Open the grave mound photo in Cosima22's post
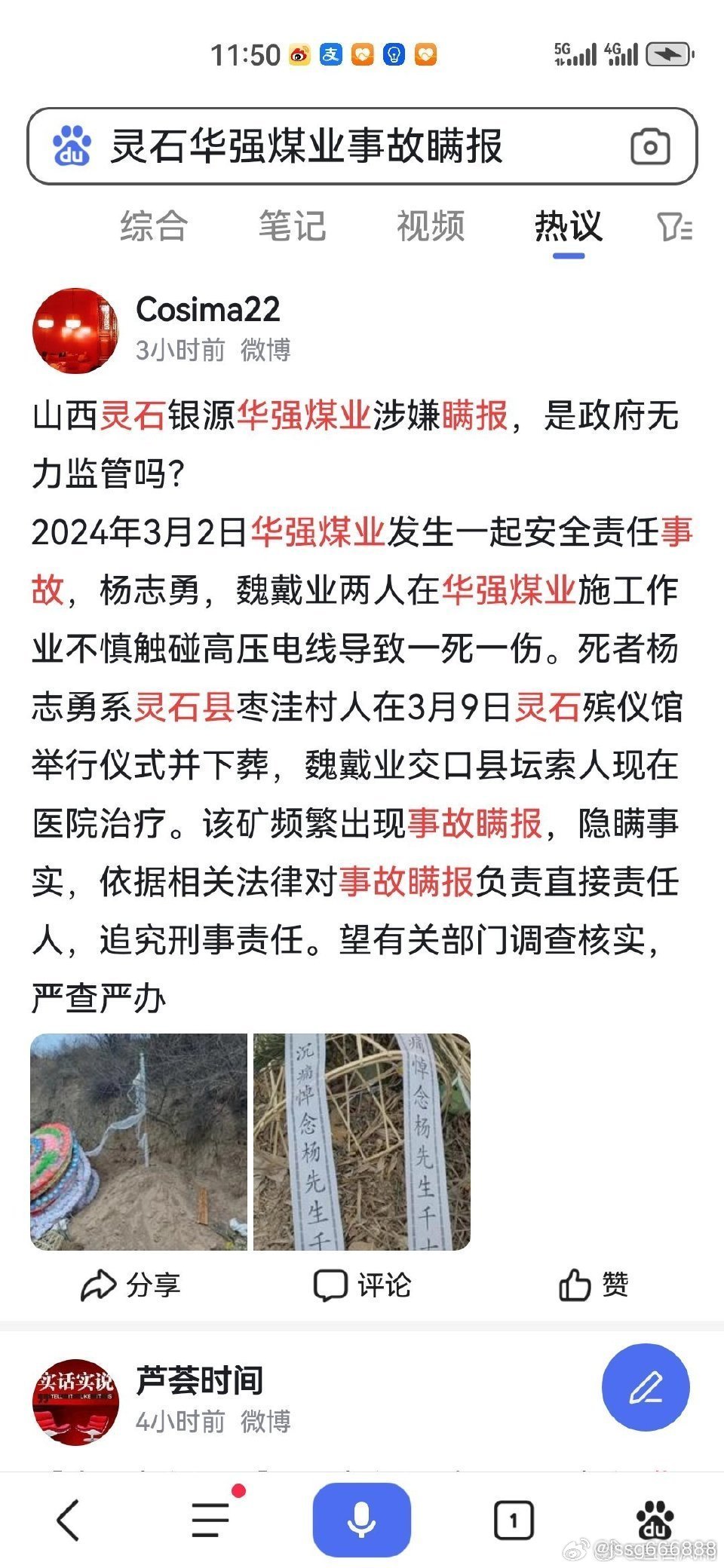Viewport: 724px width, 1568px height. point(139,1141)
